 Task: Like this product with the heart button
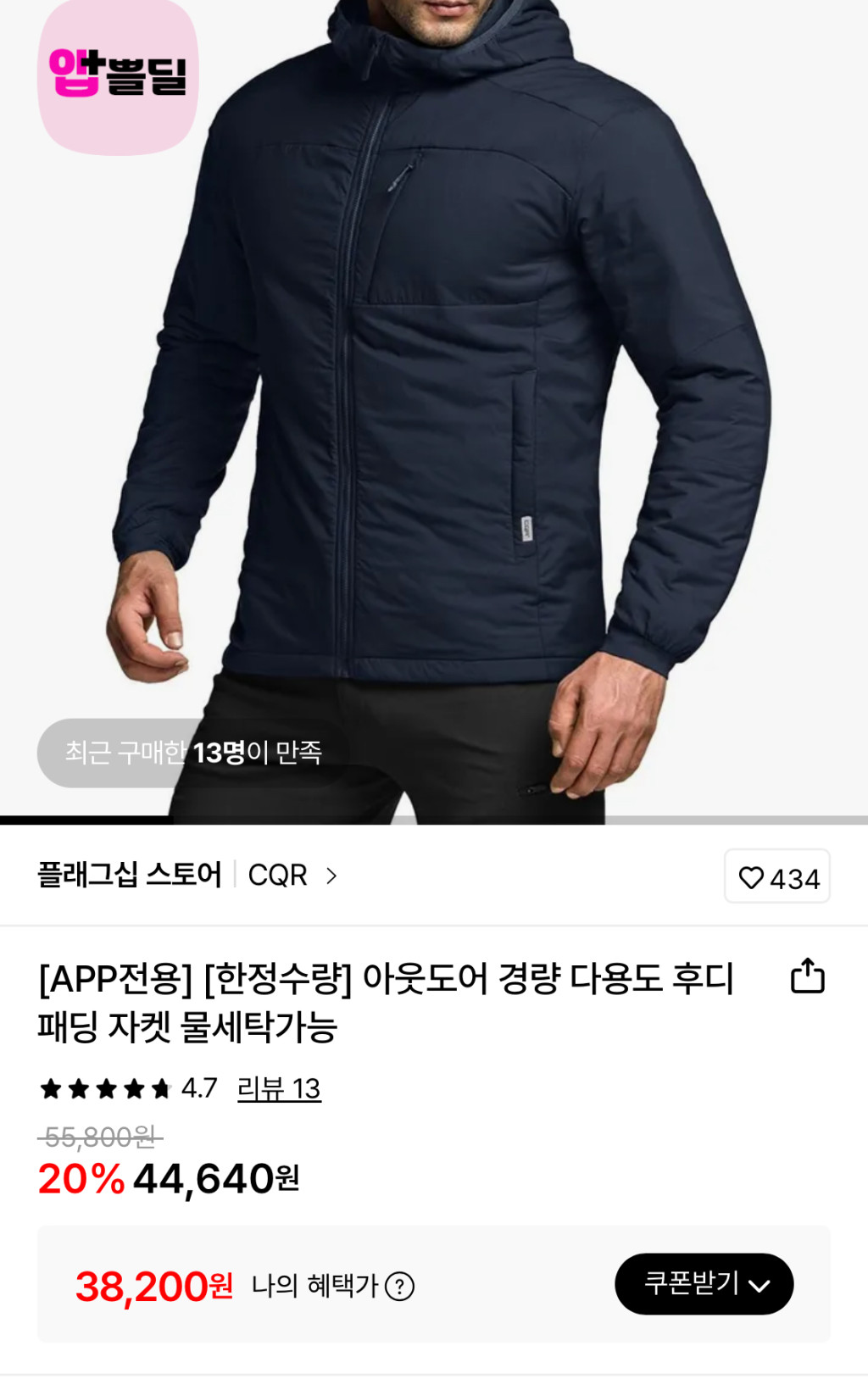[x=776, y=877]
